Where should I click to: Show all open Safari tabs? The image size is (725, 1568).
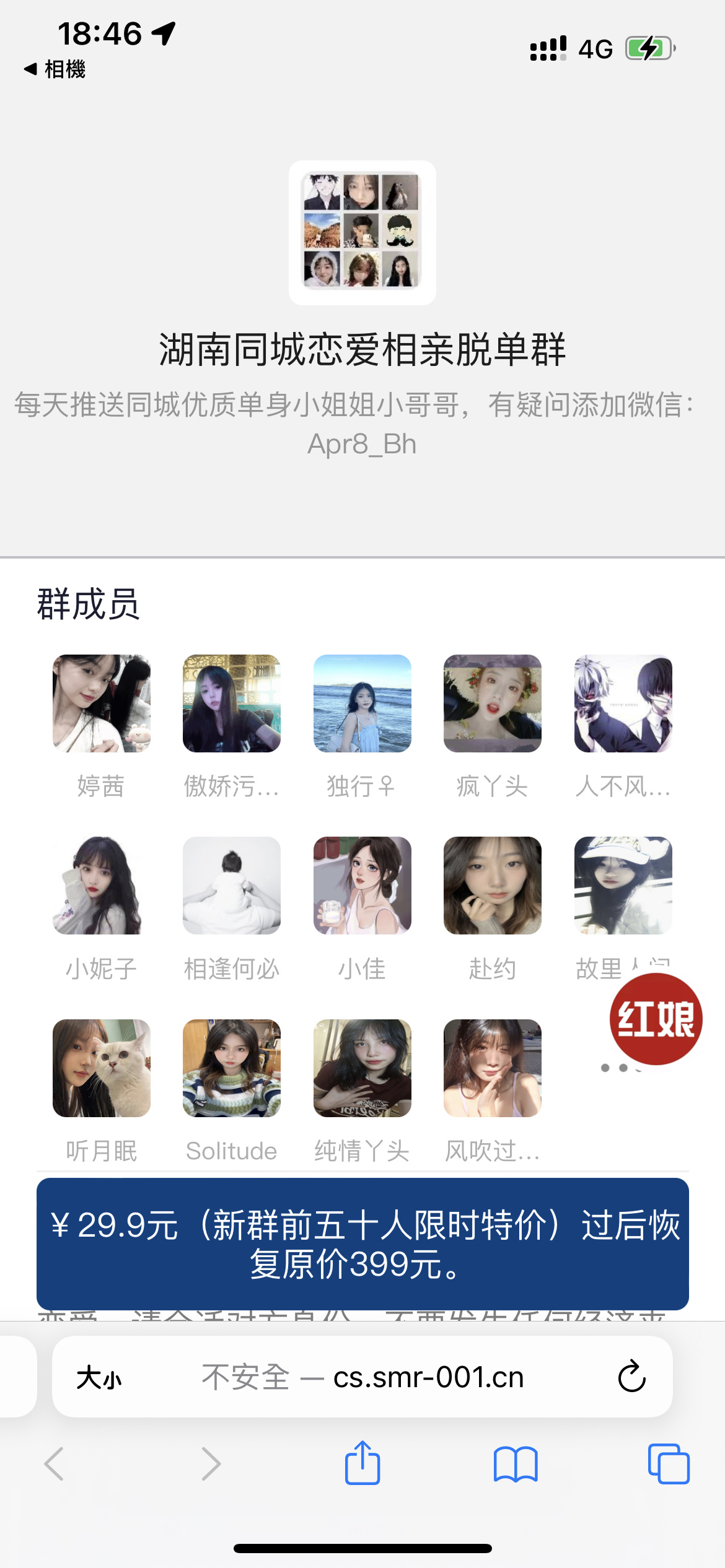[668, 1464]
